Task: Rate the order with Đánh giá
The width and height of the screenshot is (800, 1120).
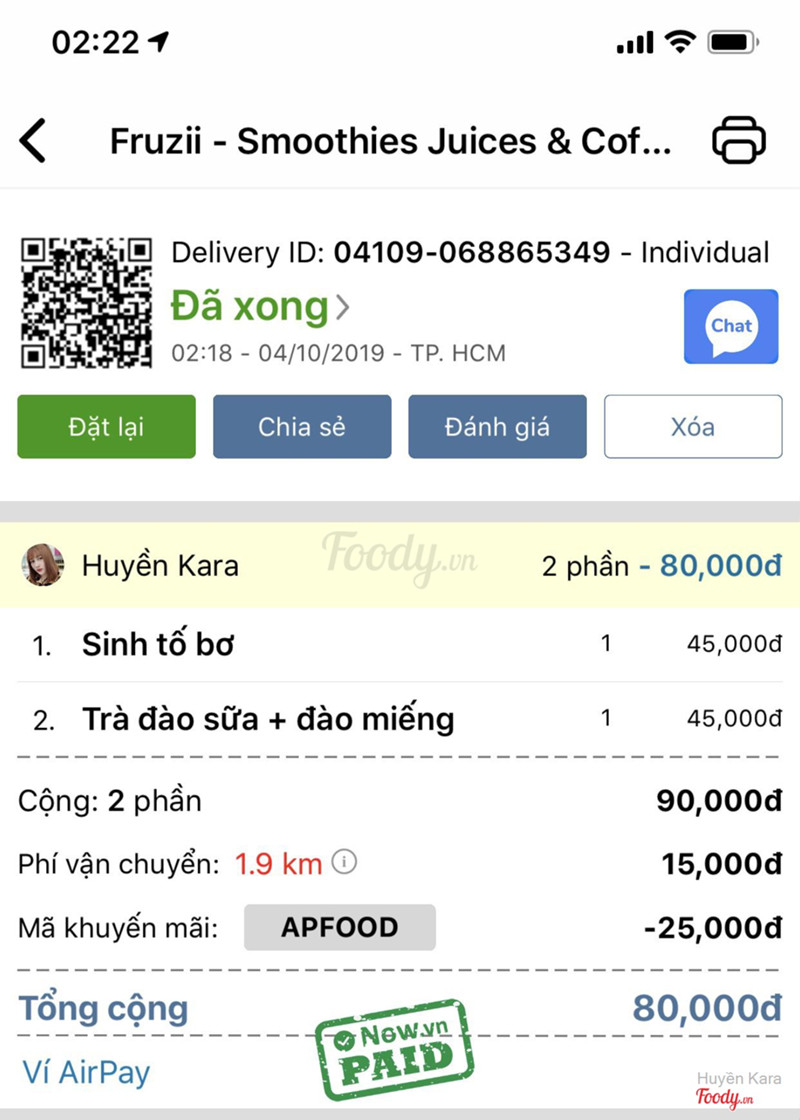Action: click(x=497, y=427)
